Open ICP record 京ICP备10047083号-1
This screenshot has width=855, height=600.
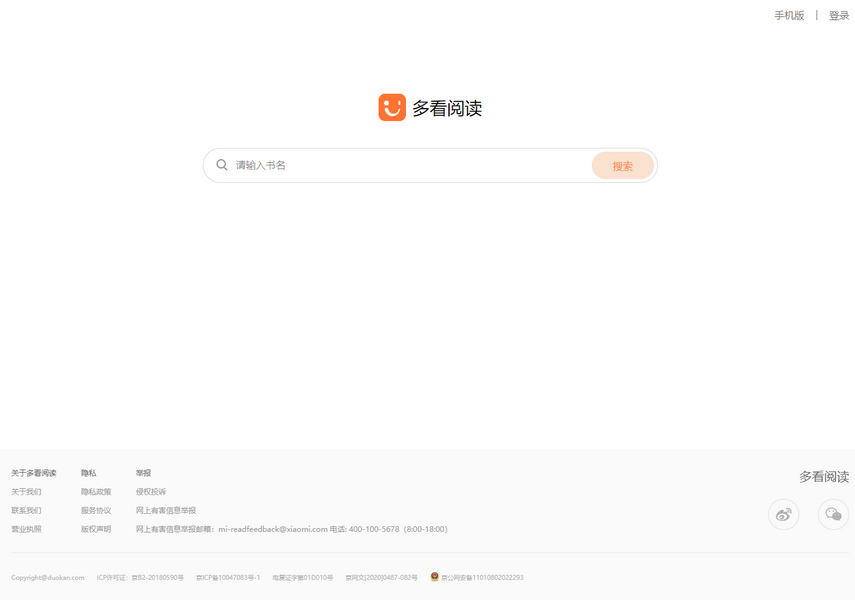pos(228,577)
